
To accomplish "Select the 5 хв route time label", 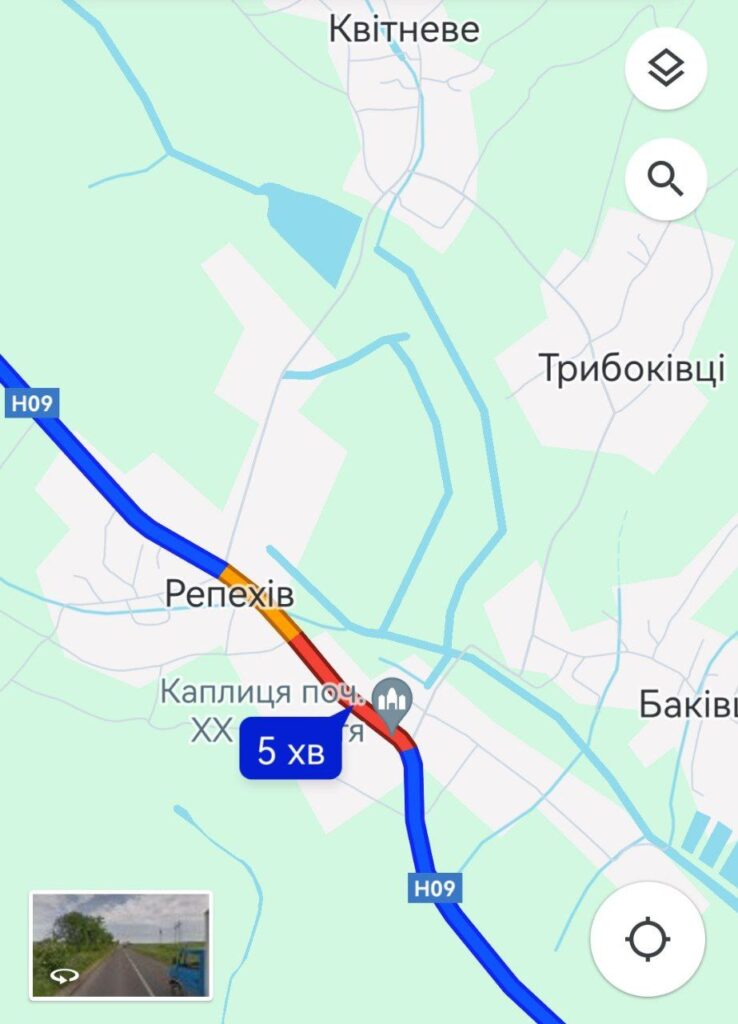I will (x=291, y=752).
